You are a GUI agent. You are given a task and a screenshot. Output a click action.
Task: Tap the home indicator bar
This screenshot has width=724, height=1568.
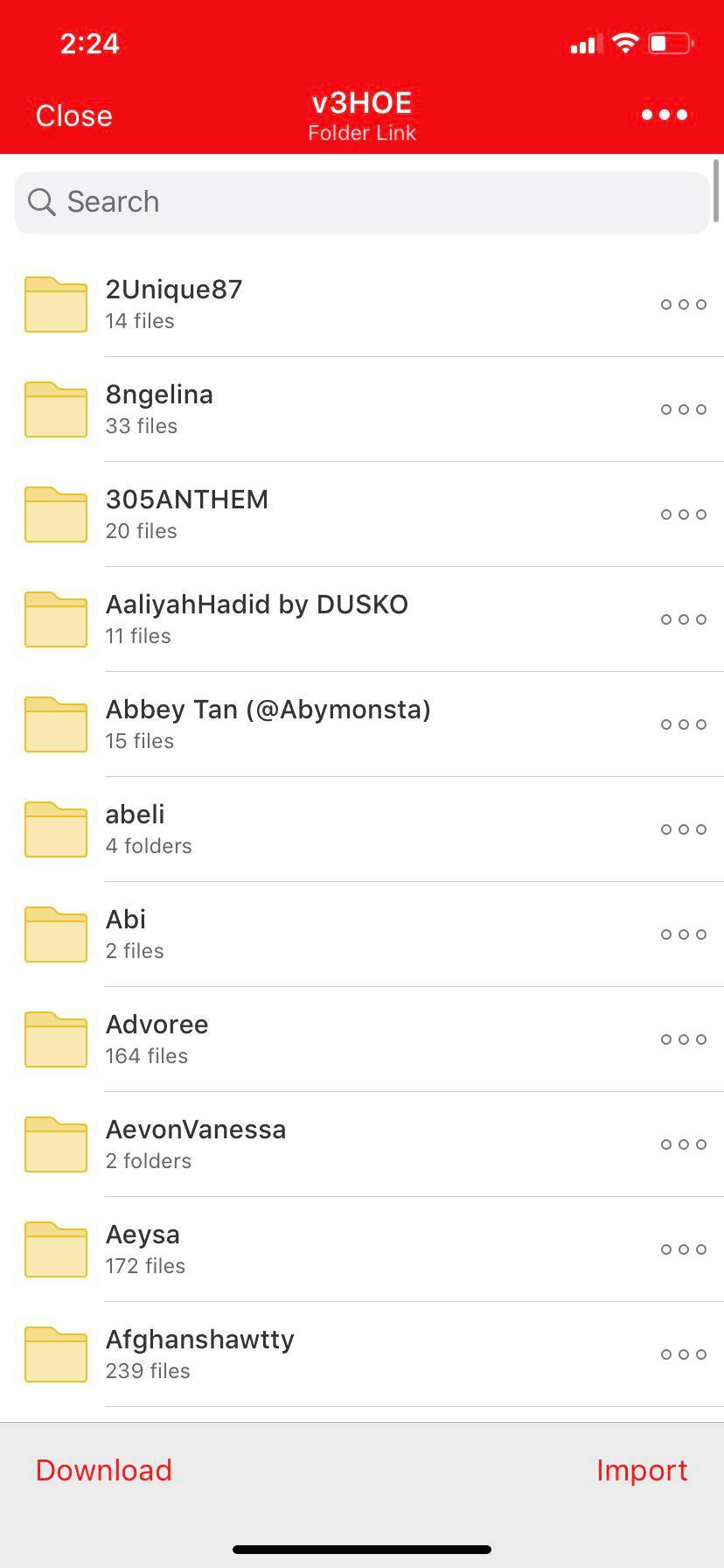point(362,1548)
